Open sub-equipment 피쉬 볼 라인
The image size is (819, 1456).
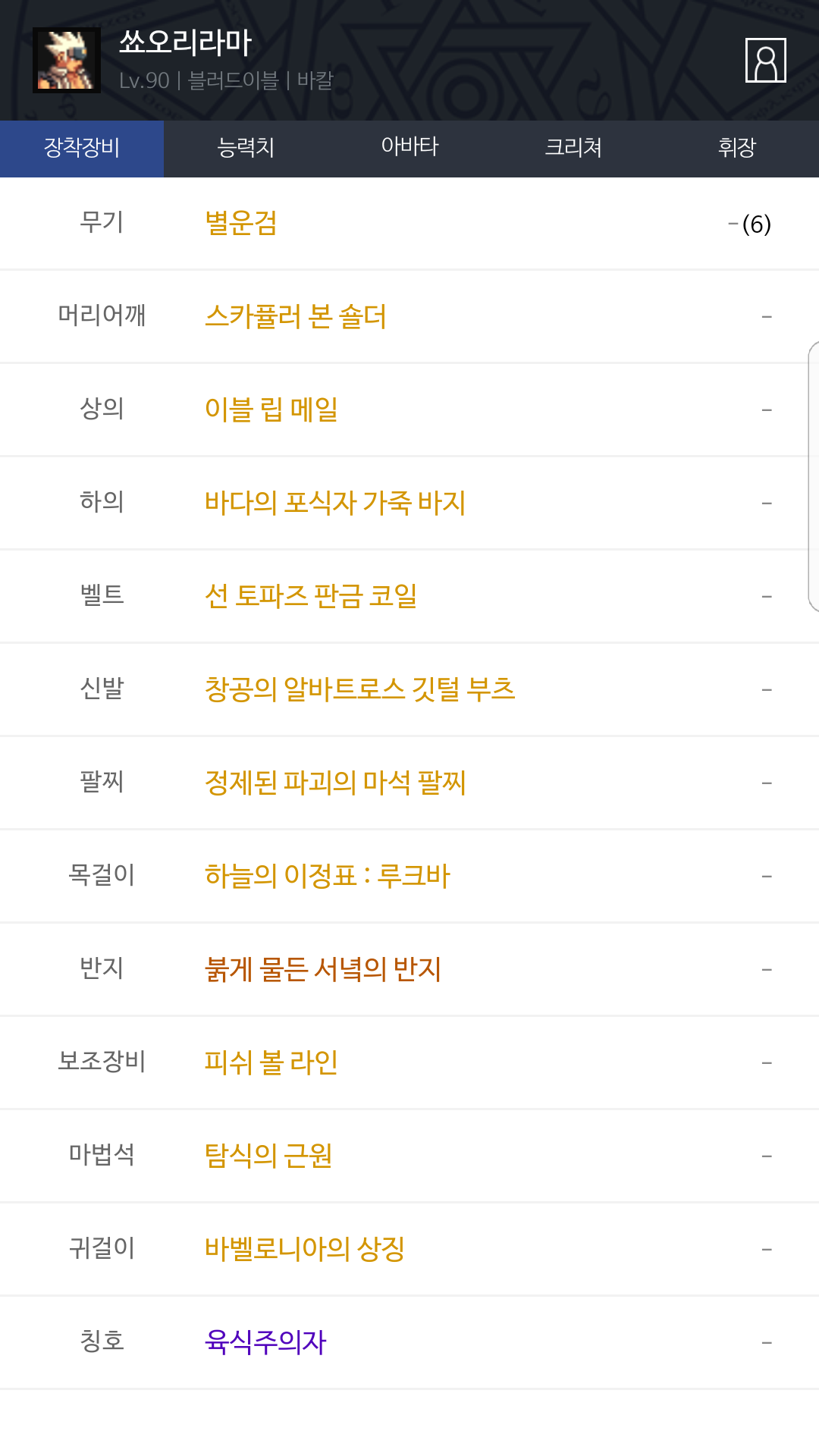271,1062
